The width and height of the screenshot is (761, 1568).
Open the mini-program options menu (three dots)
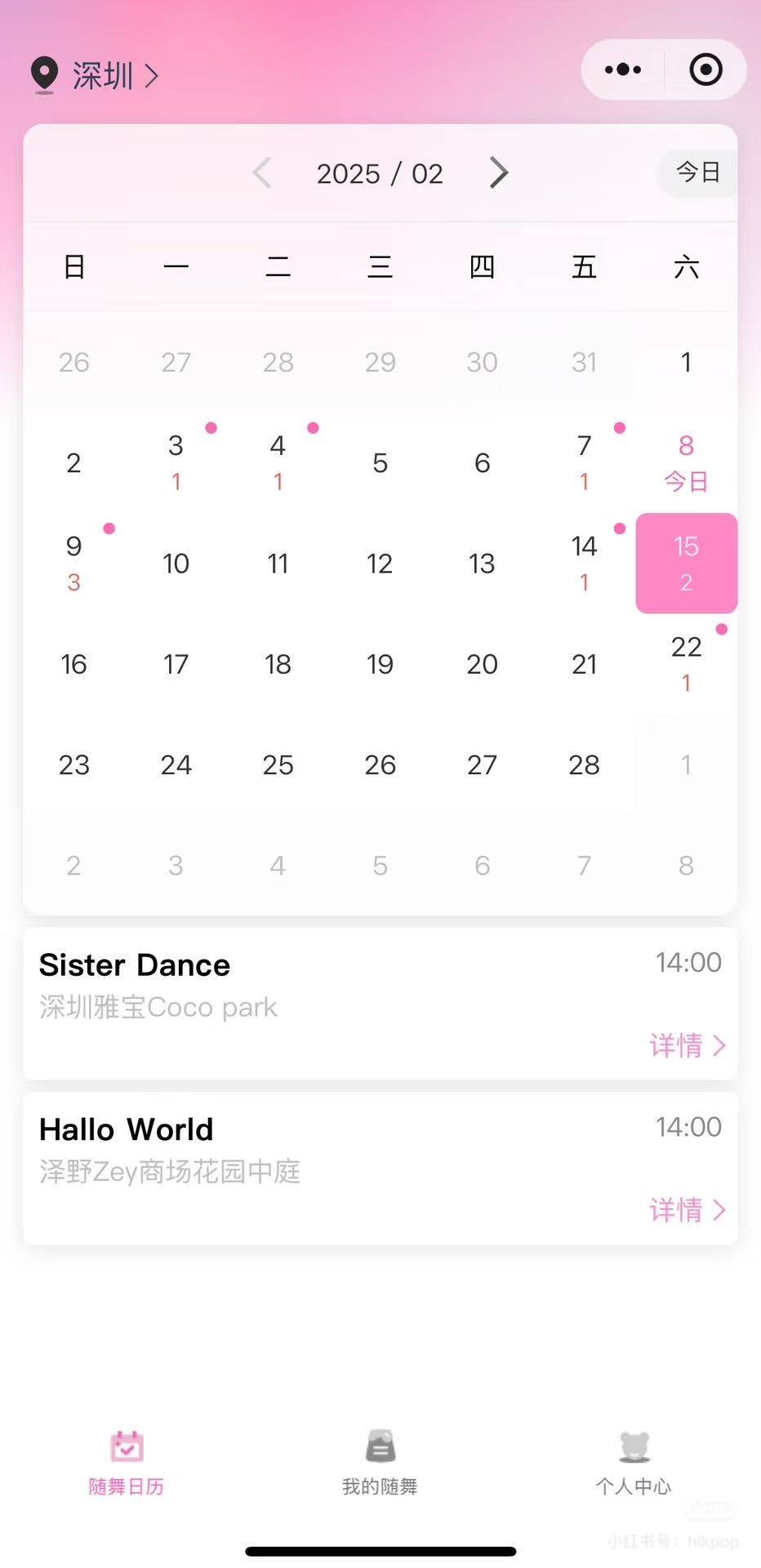(622, 69)
